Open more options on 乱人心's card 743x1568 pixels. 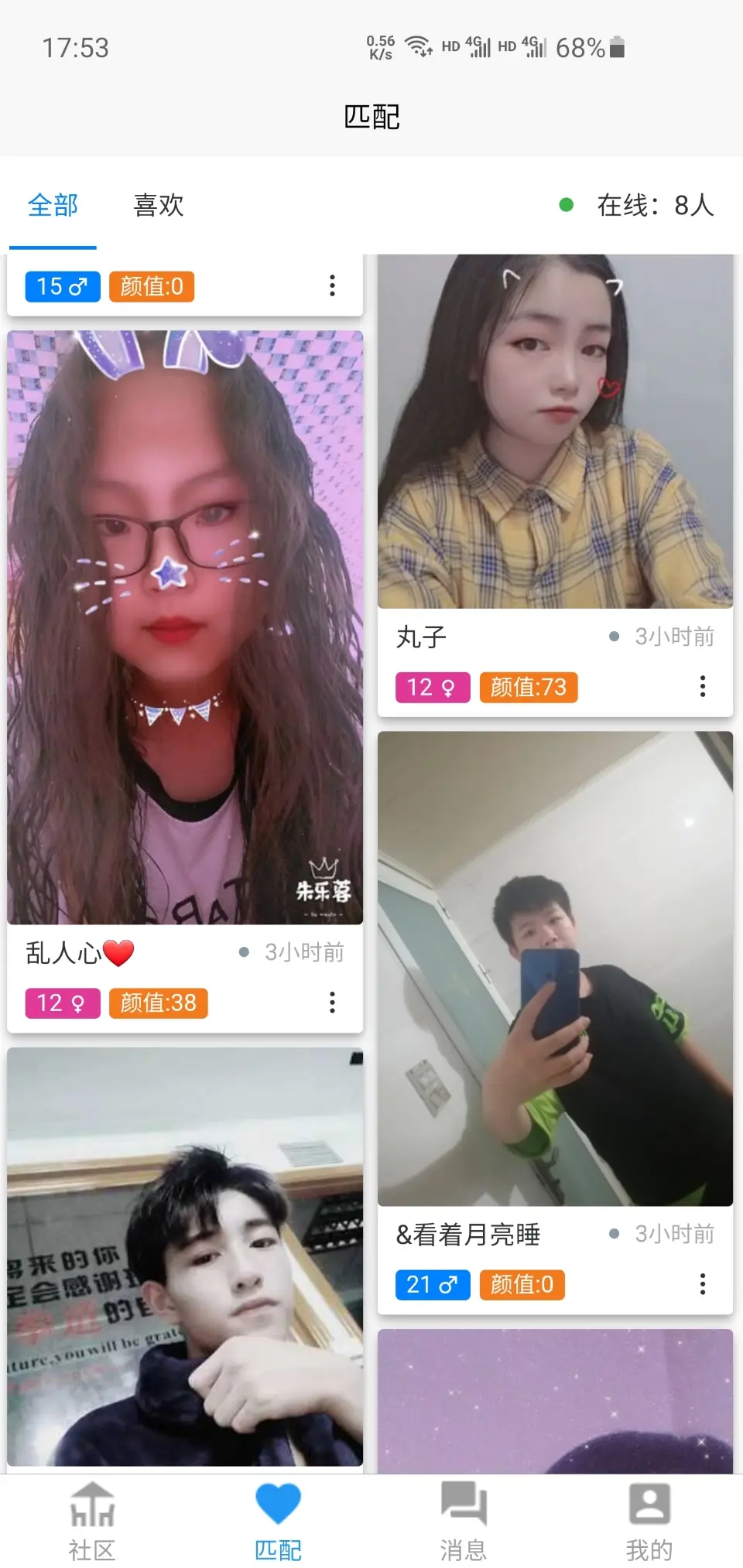(332, 1003)
